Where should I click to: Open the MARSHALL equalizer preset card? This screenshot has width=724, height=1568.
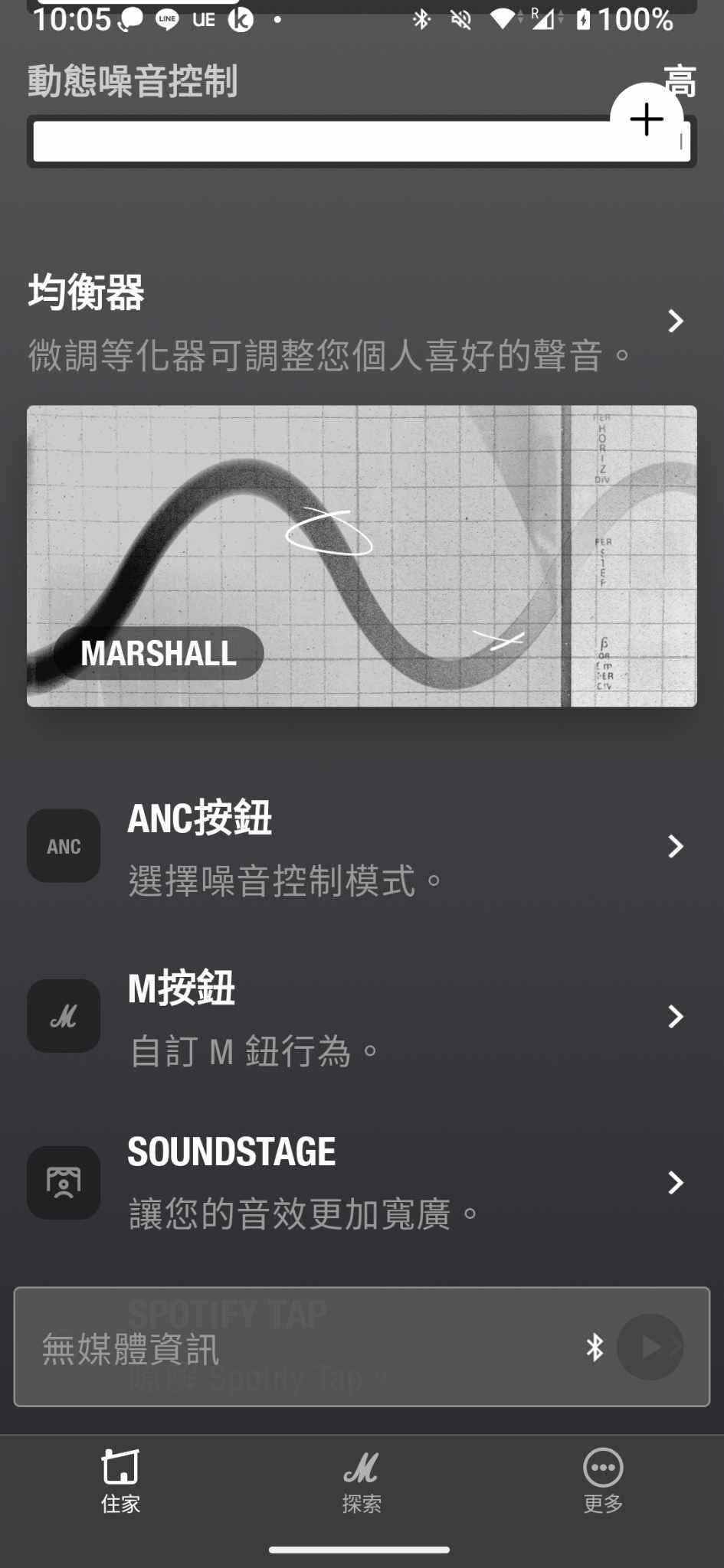[x=362, y=556]
